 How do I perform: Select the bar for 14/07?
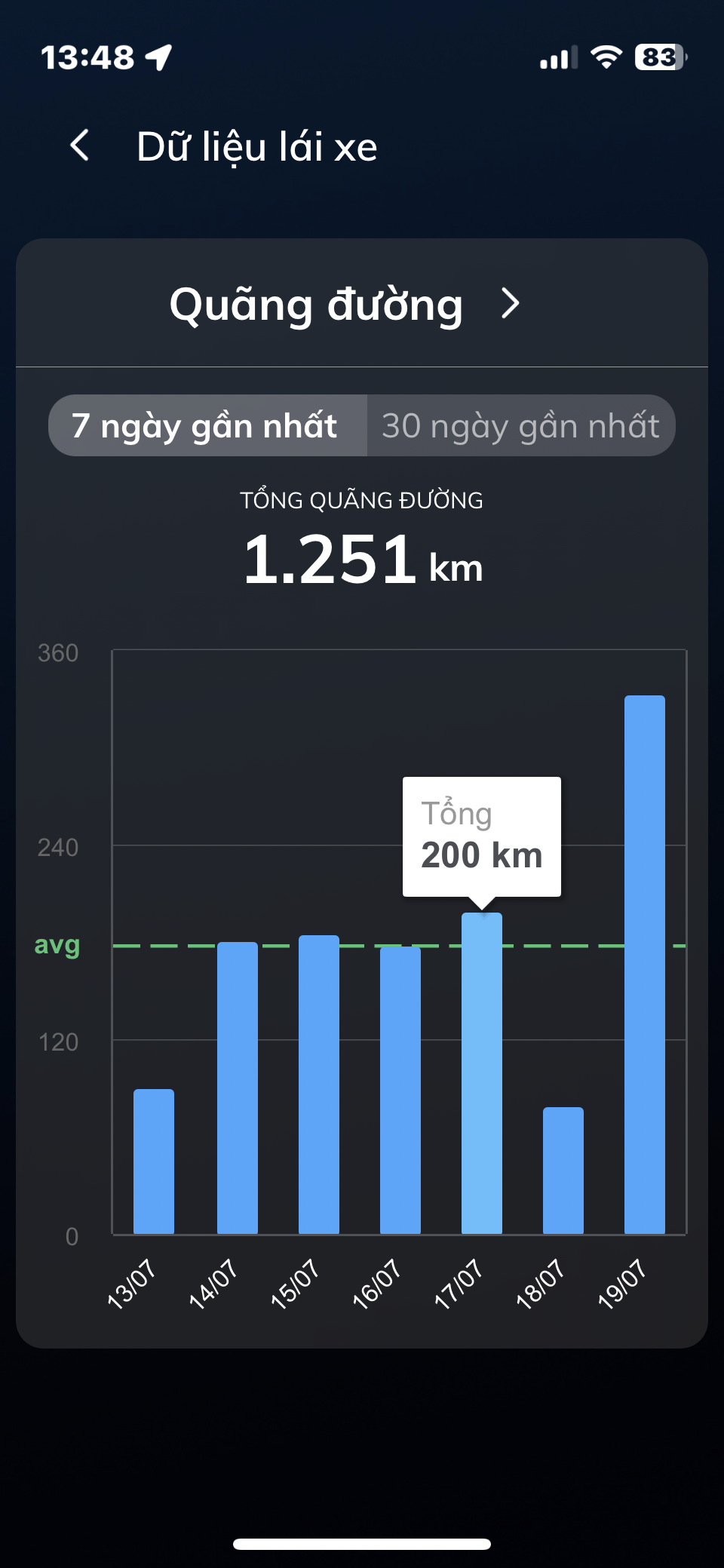tap(238, 1088)
